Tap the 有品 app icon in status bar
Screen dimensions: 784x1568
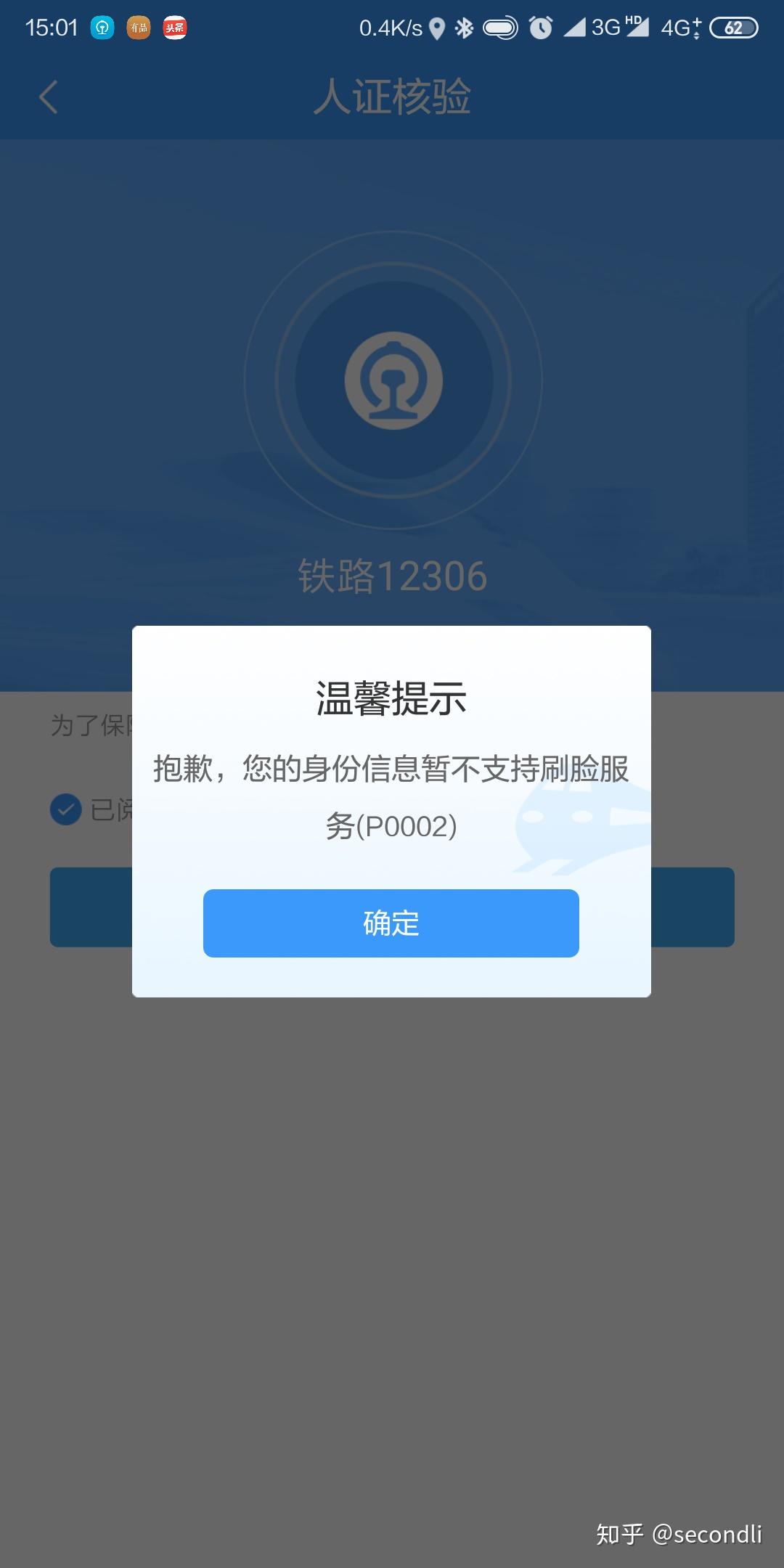[139, 28]
